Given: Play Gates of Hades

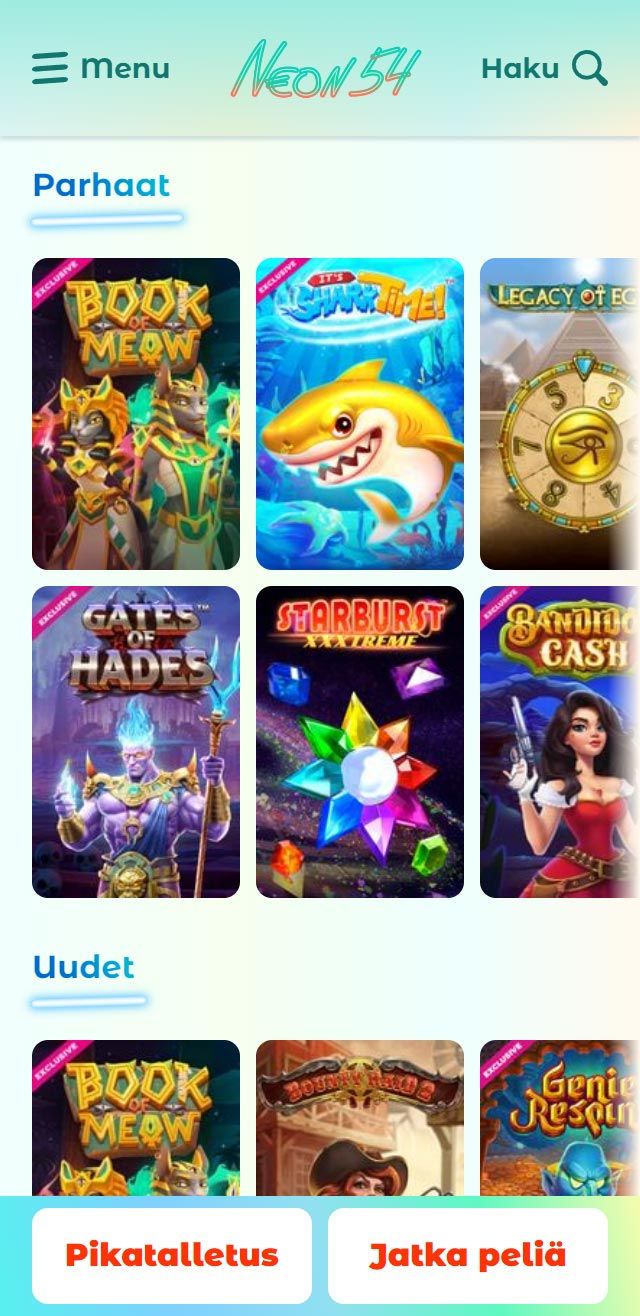Looking at the screenshot, I should [136, 742].
